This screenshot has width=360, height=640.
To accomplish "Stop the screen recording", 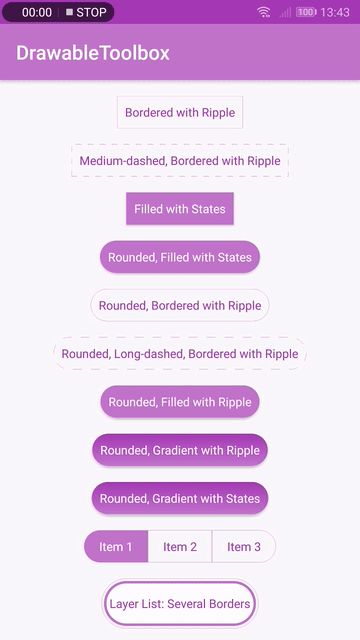I will (x=86, y=12).
